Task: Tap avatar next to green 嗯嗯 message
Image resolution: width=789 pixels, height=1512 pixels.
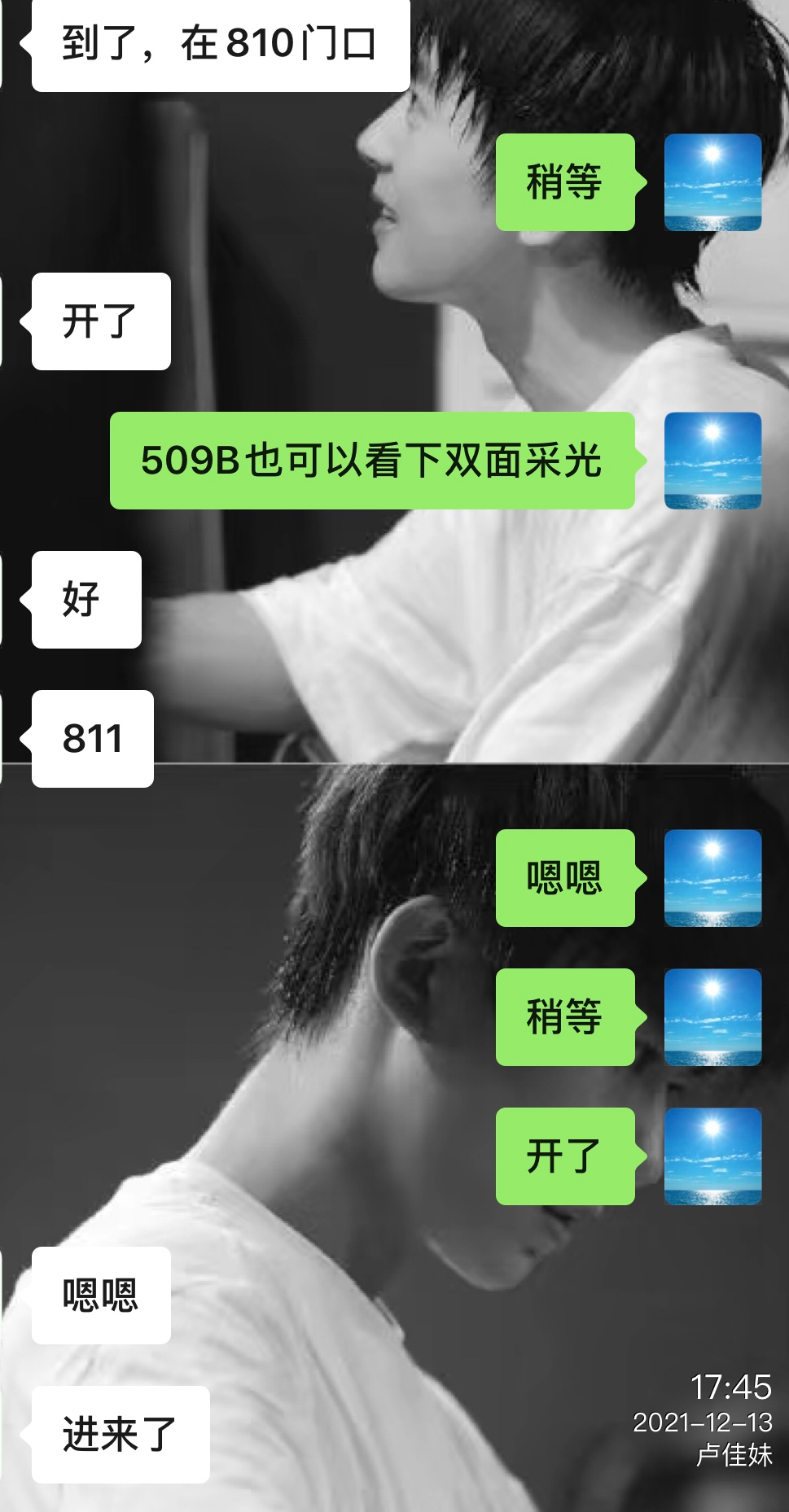Action: (712, 878)
